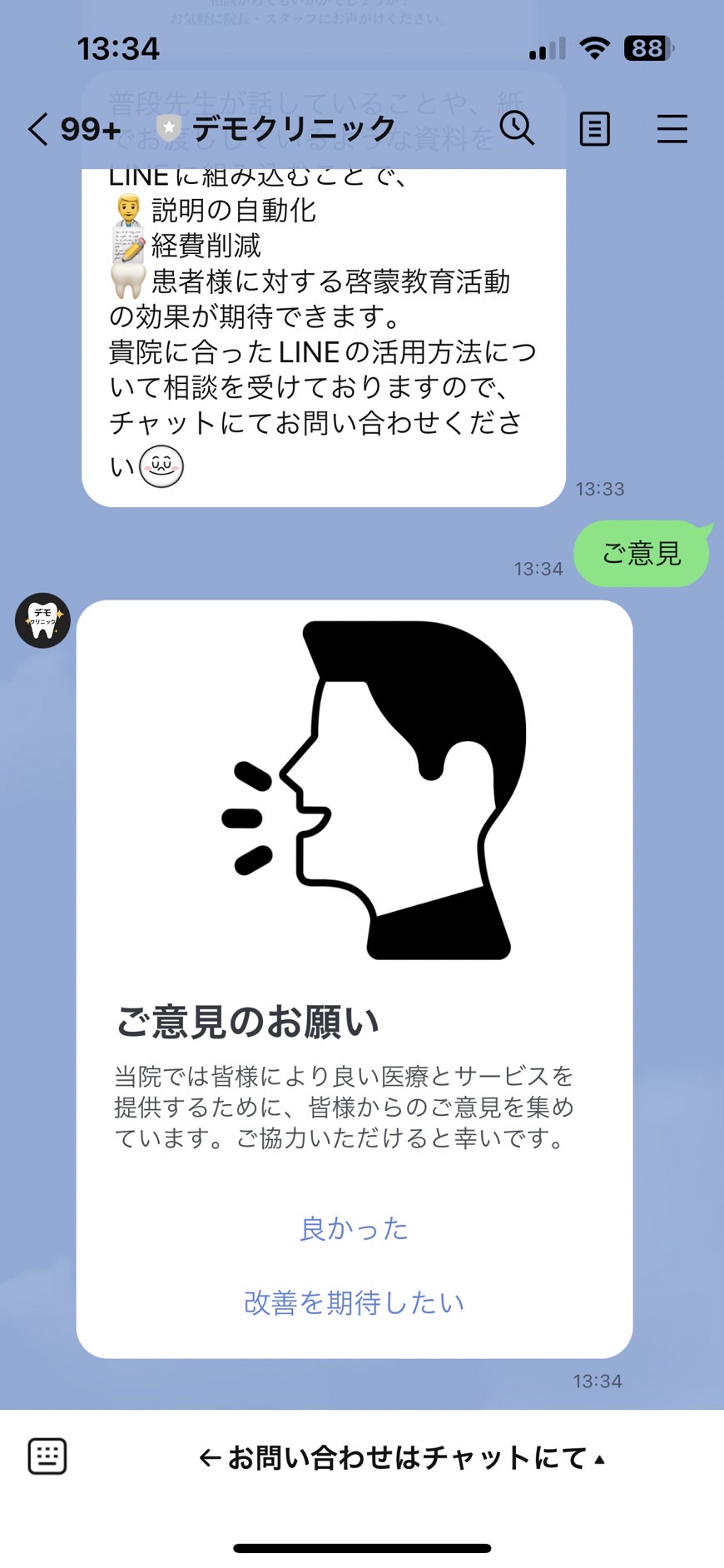This screenshot has height=1568, width=724.
Task: Open the hamburger menu in top right
Action: coord(672,129)
